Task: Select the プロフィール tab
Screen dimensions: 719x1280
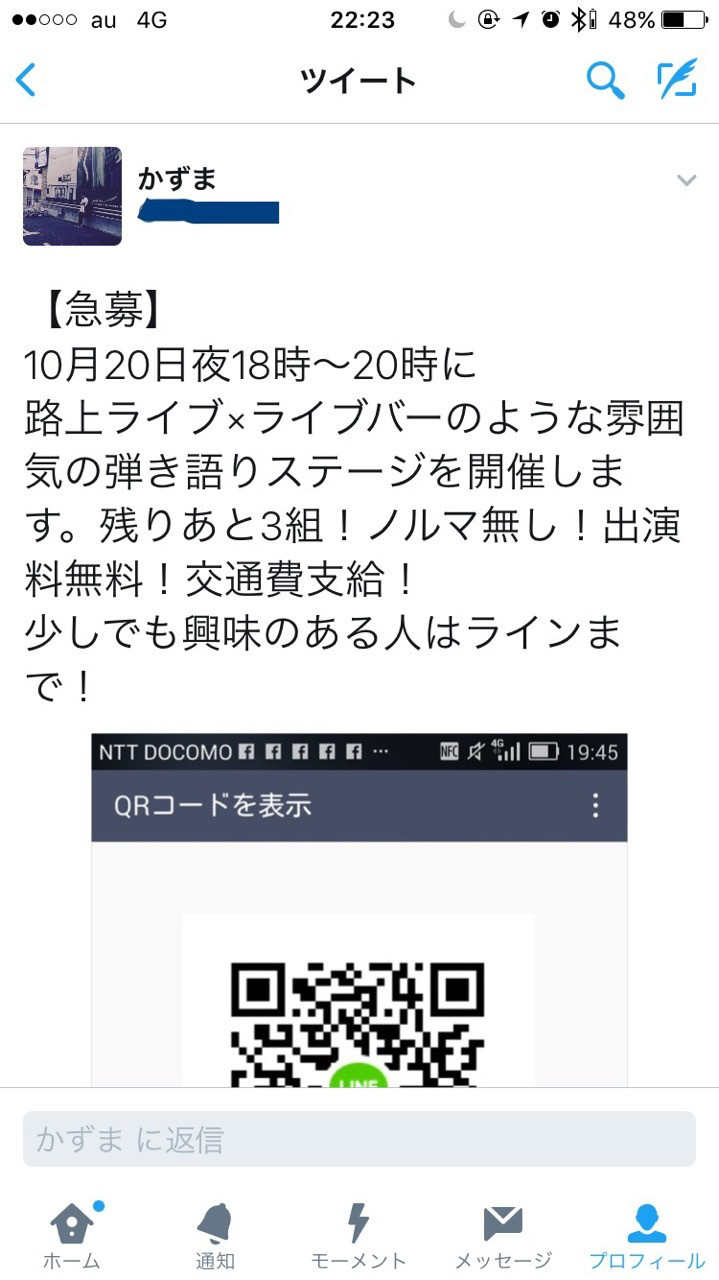Action: click(647, 1235)
